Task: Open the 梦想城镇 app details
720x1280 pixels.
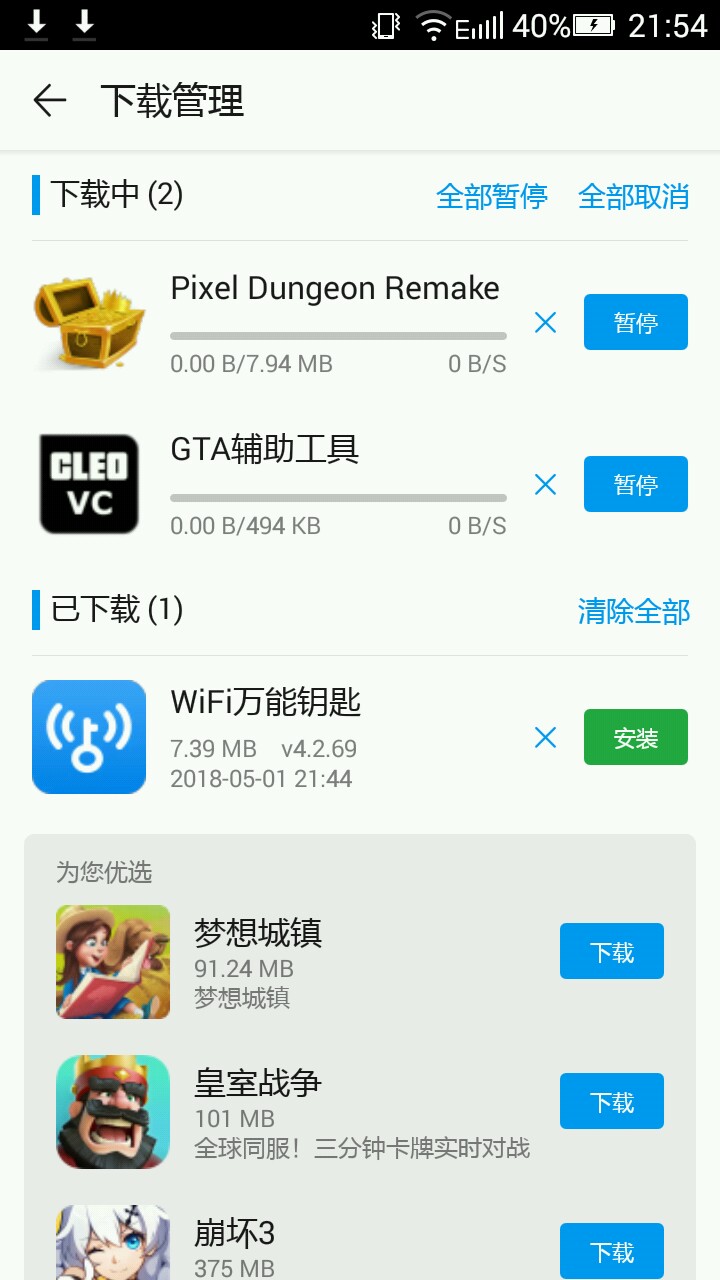Action: click(258, 934)
